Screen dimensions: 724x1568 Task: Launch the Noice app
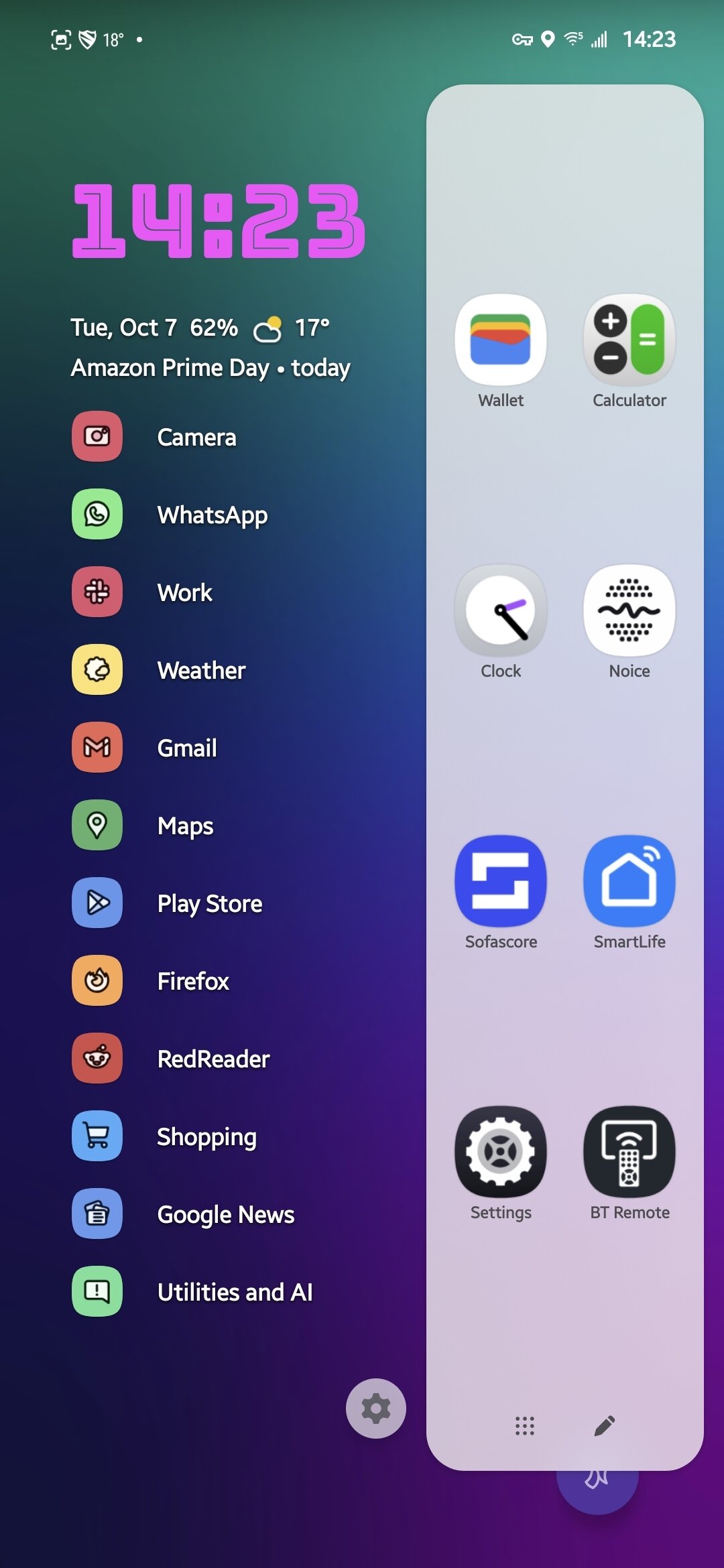point(629,610)
